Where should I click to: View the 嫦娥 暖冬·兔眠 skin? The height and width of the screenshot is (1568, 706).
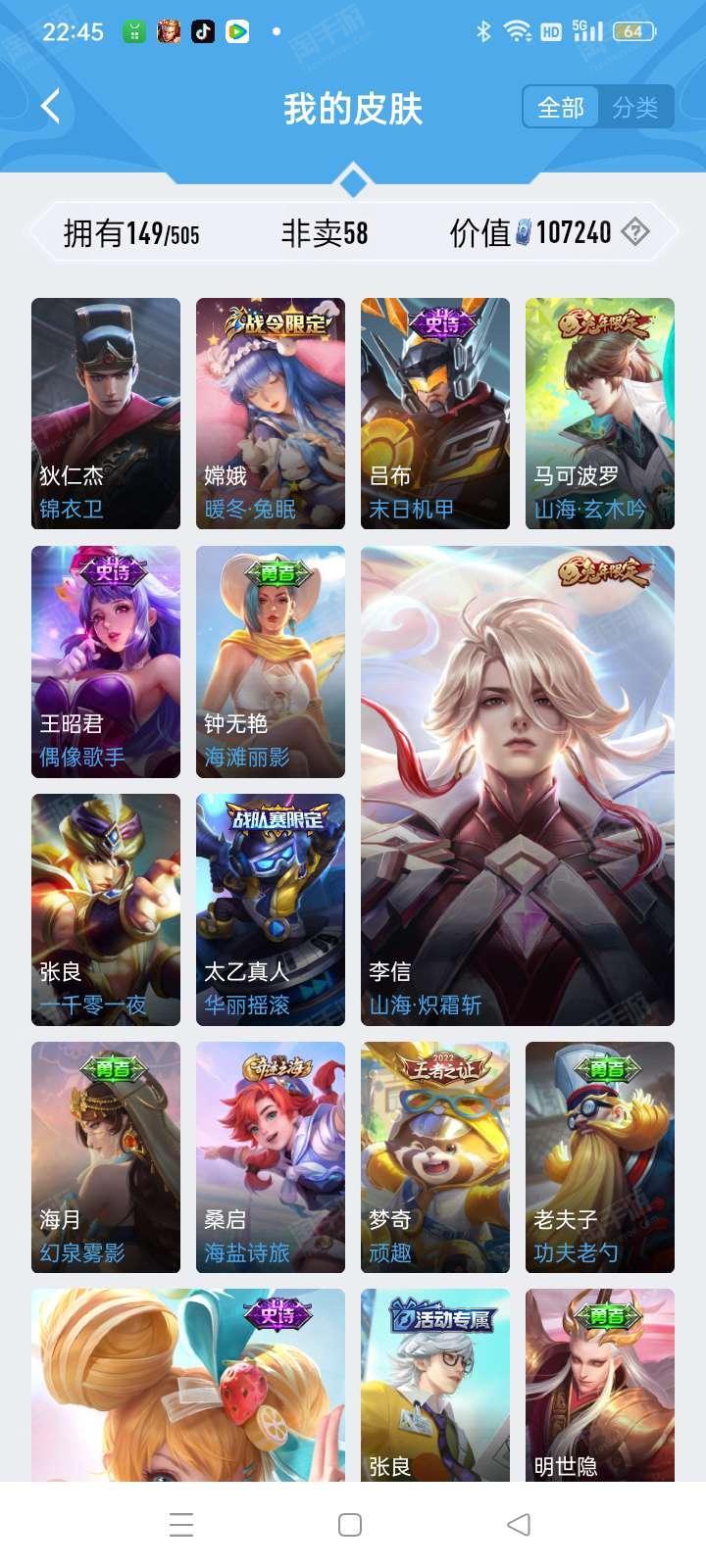pyautogui.click(x=271, y=413)
